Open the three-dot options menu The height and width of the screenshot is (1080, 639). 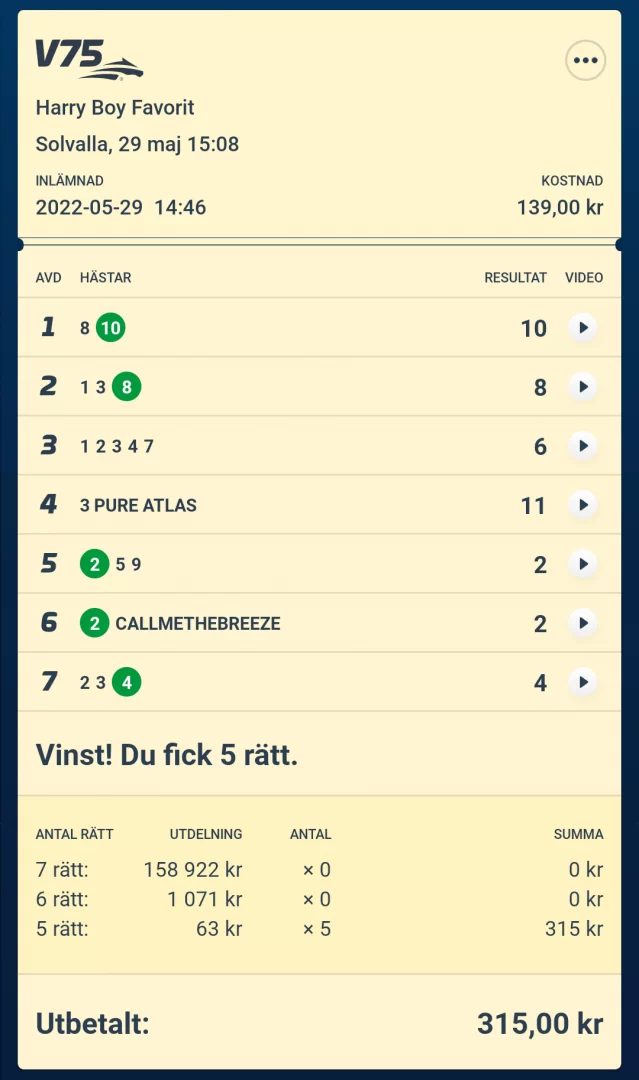pyautogui.click(x=585, y=61)
